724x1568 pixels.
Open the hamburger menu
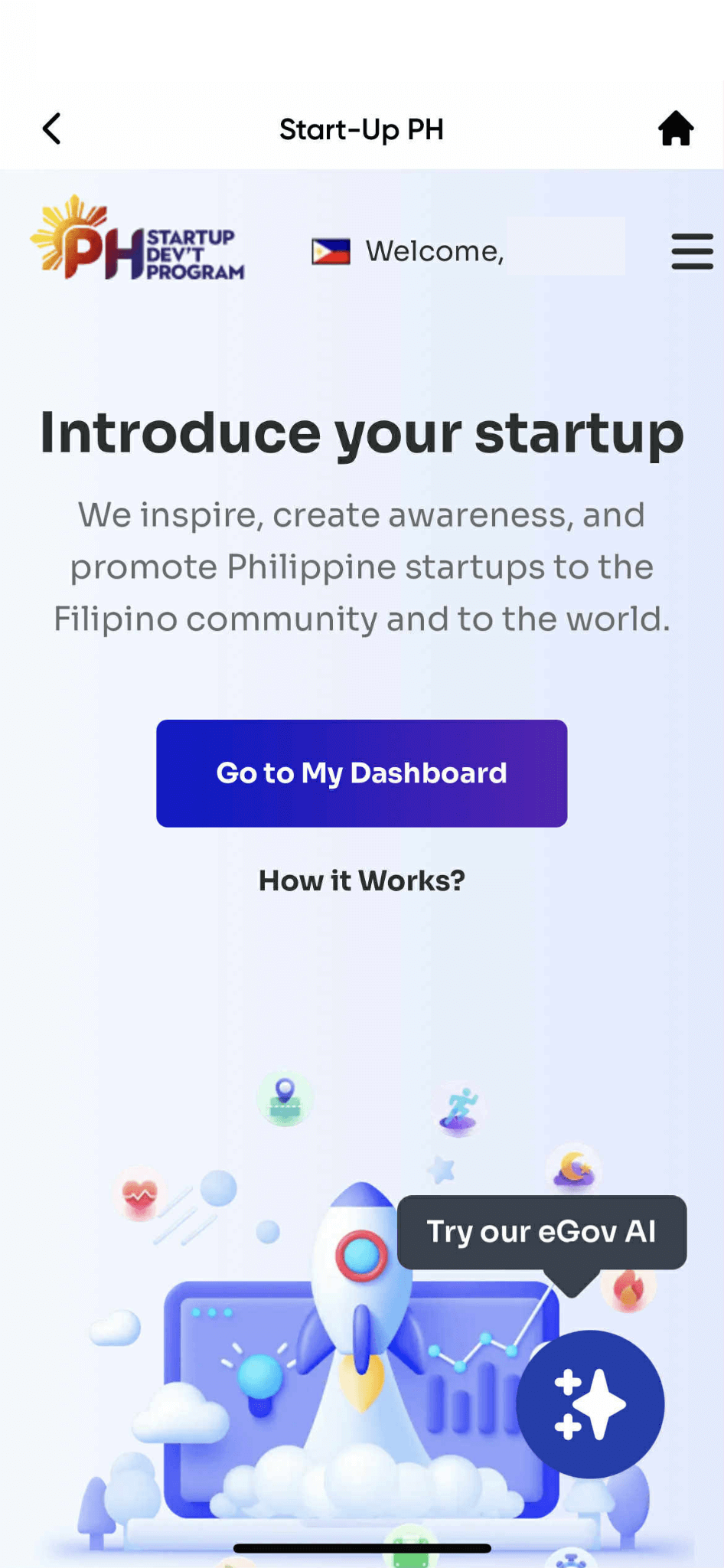692,251
